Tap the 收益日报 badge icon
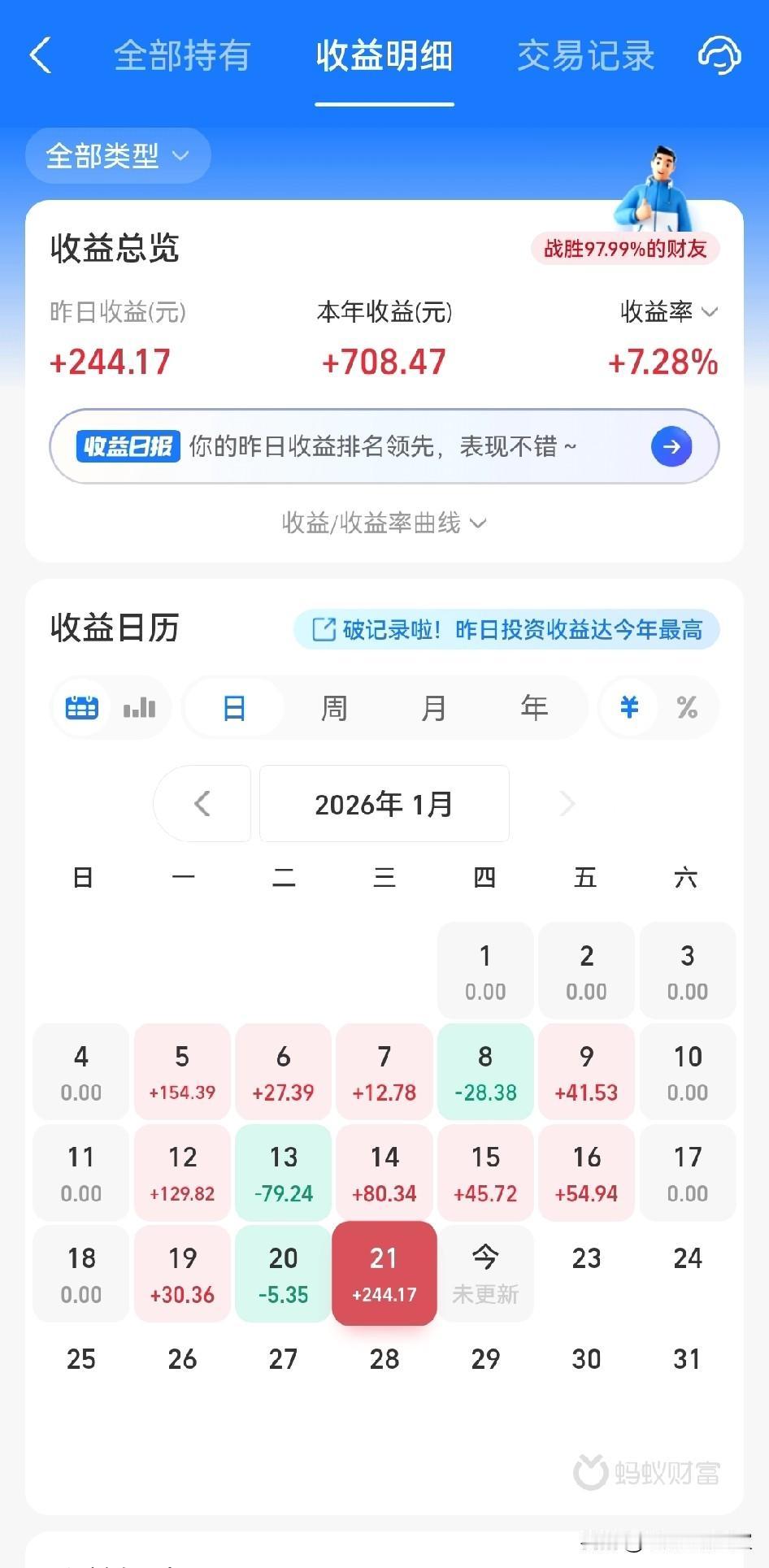The width and height of the screenshot is (769, 1568). coord(127,446)
